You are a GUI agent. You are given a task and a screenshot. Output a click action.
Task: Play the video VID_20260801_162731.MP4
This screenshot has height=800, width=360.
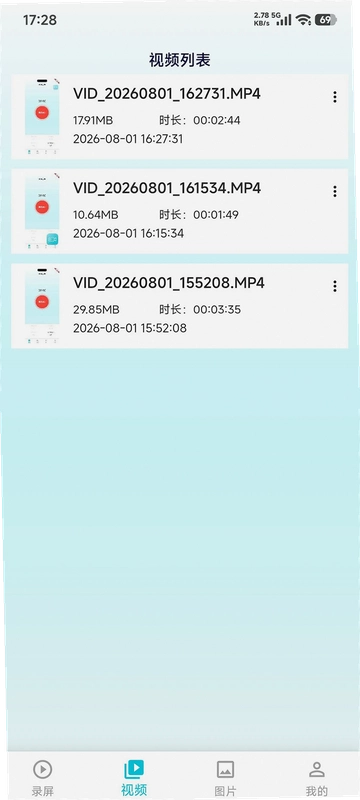[x=179, y=117]
